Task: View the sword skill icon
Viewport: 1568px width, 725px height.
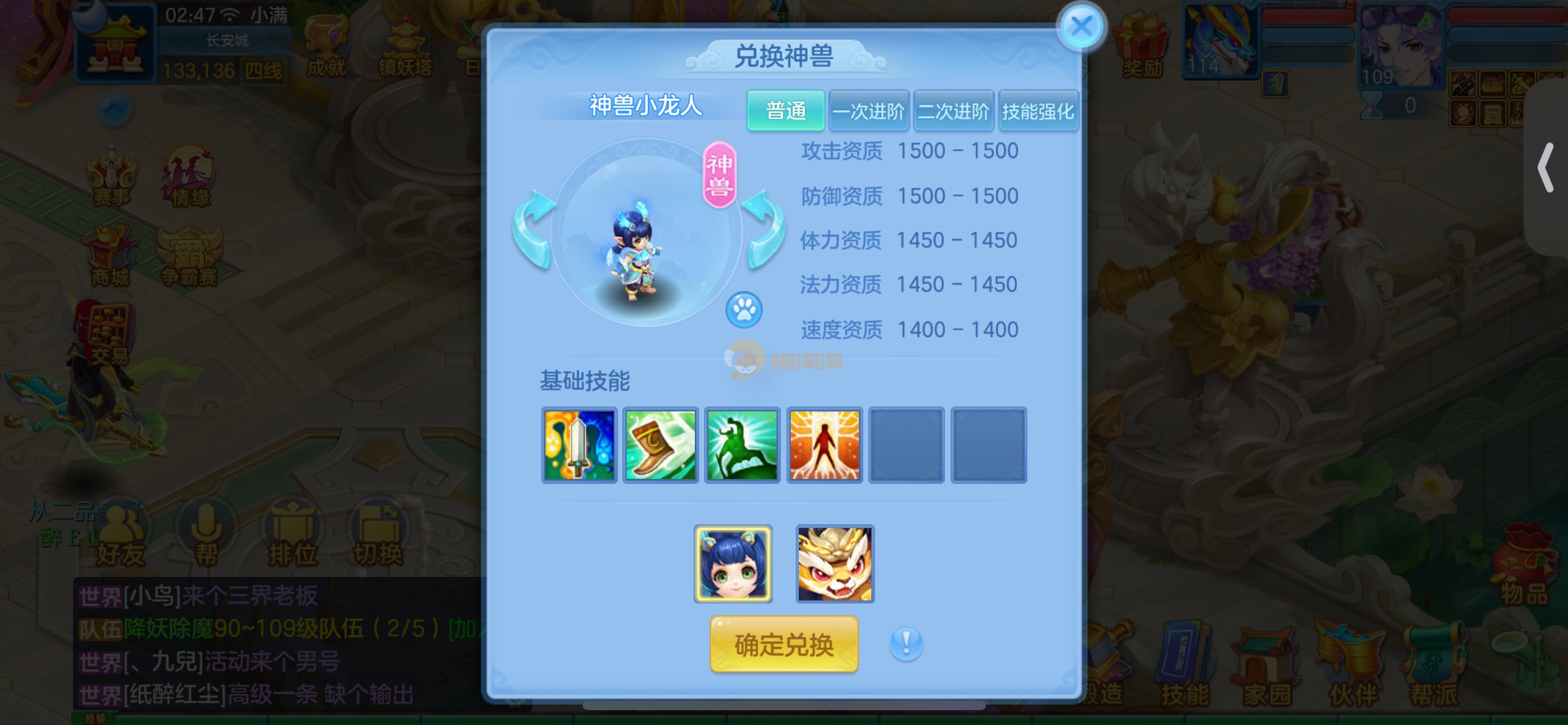Action: [x=579, y=445]
